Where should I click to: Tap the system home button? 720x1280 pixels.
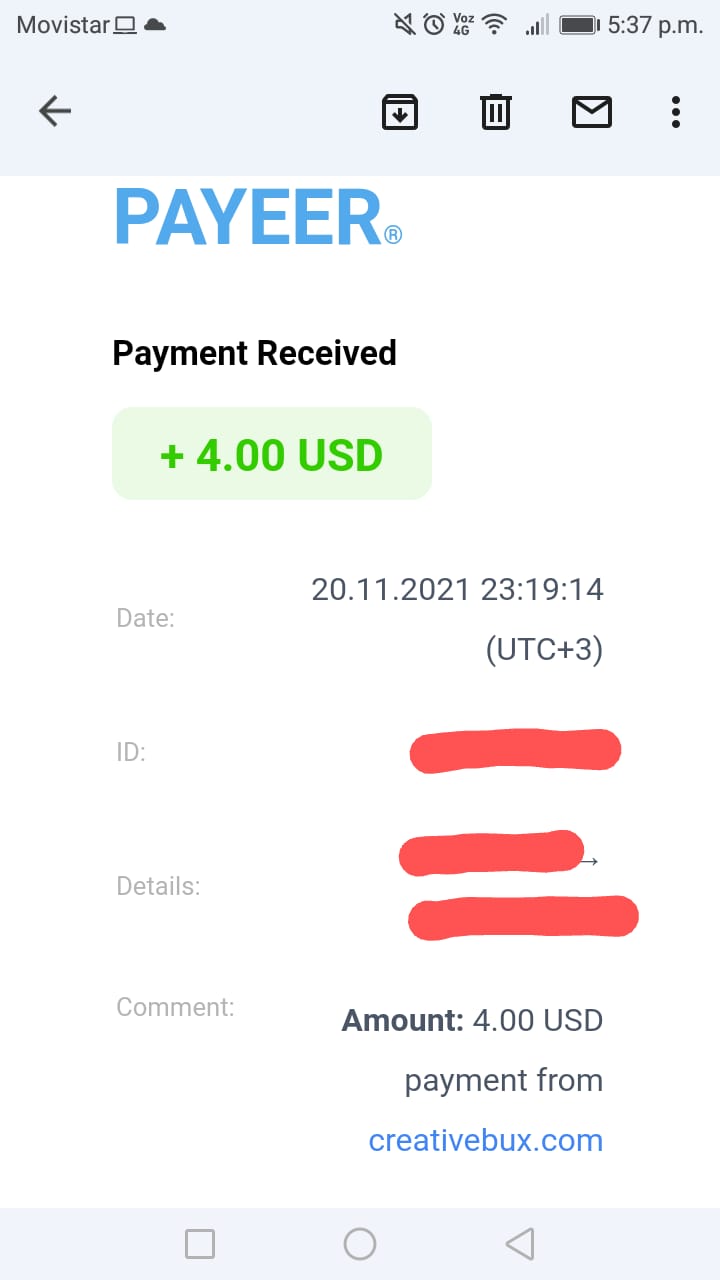pyautogui.click(x=360, y=1244)
